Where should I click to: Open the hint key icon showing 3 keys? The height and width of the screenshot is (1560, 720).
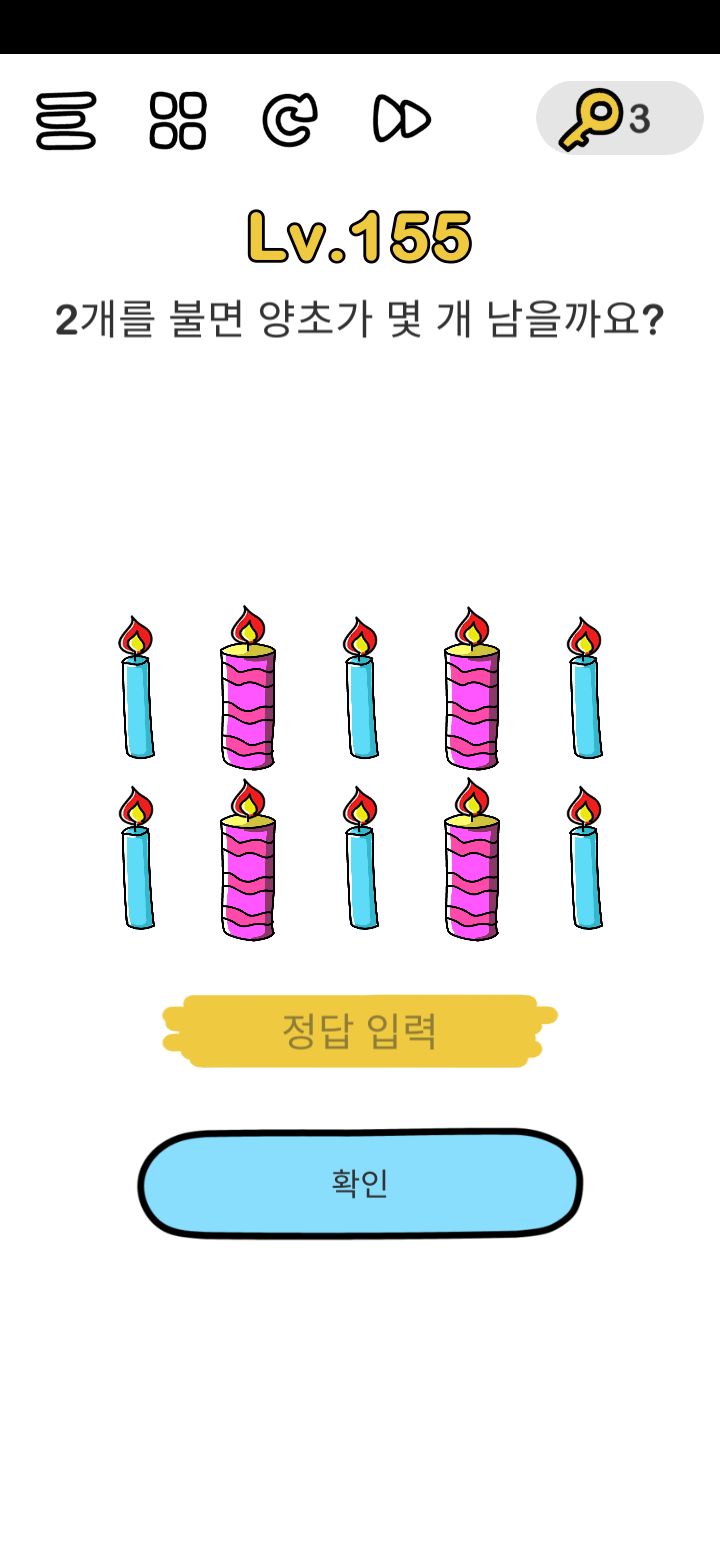[x=596, y=117]
